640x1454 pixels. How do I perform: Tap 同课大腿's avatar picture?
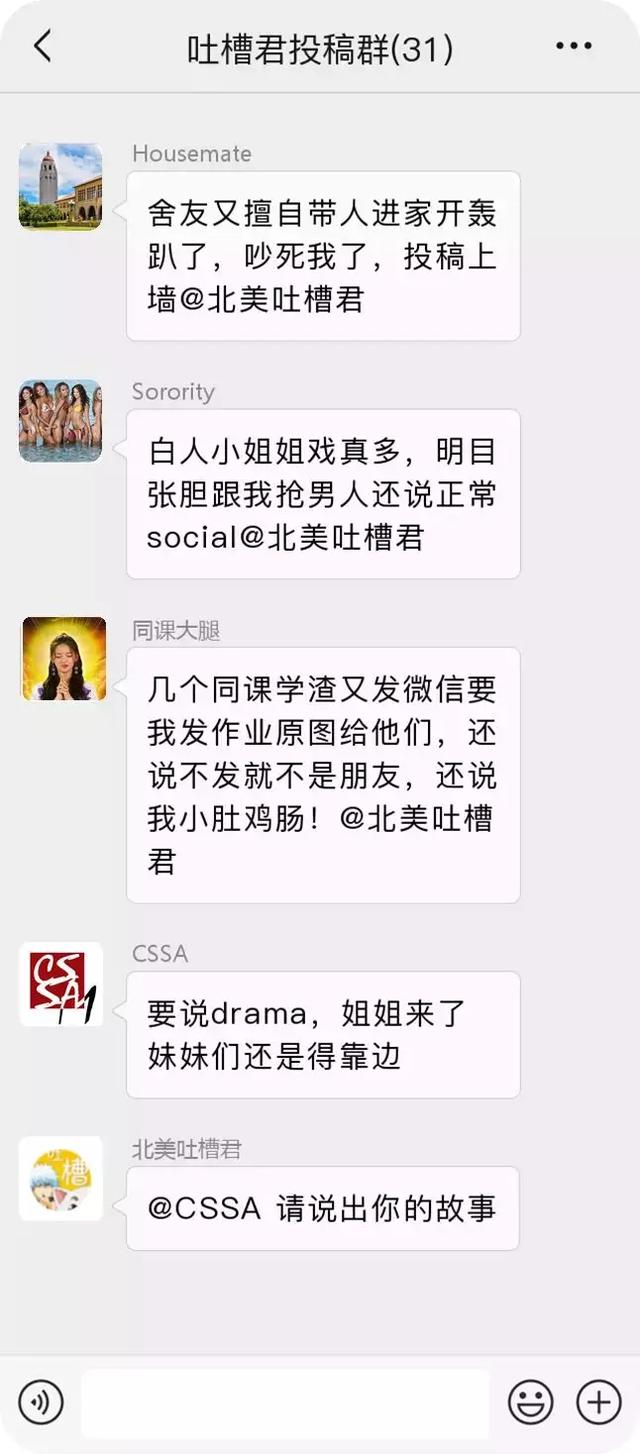[63, 658]
